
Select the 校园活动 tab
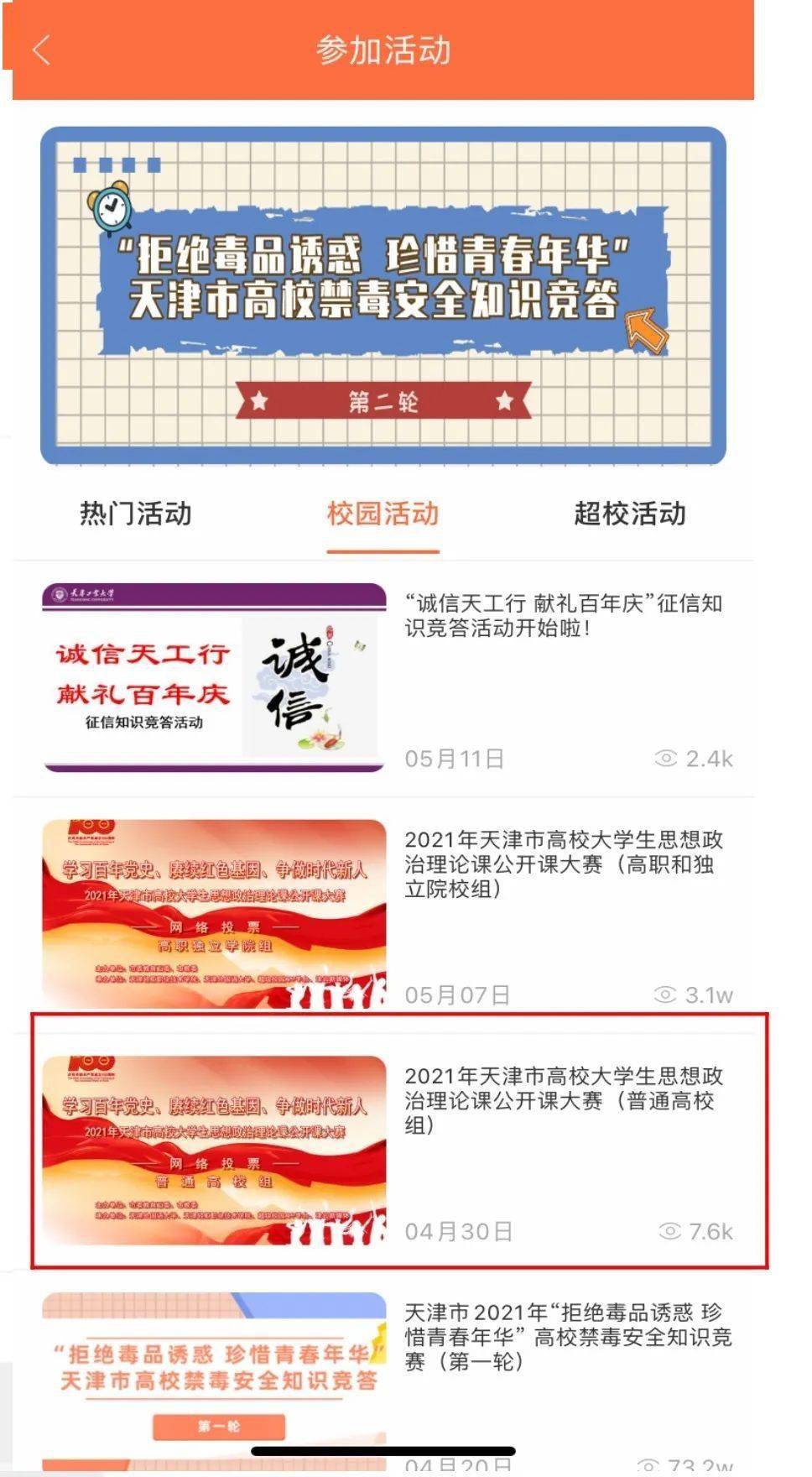(383, 514)
